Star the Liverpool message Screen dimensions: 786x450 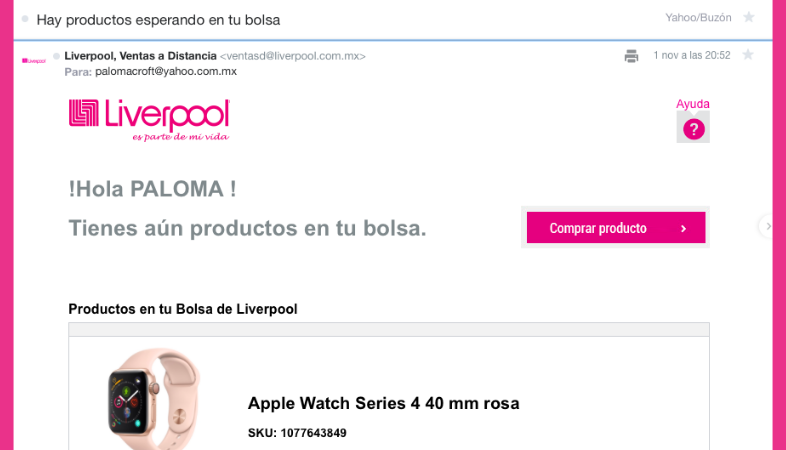pyautogui.click(x=748, y=55)
